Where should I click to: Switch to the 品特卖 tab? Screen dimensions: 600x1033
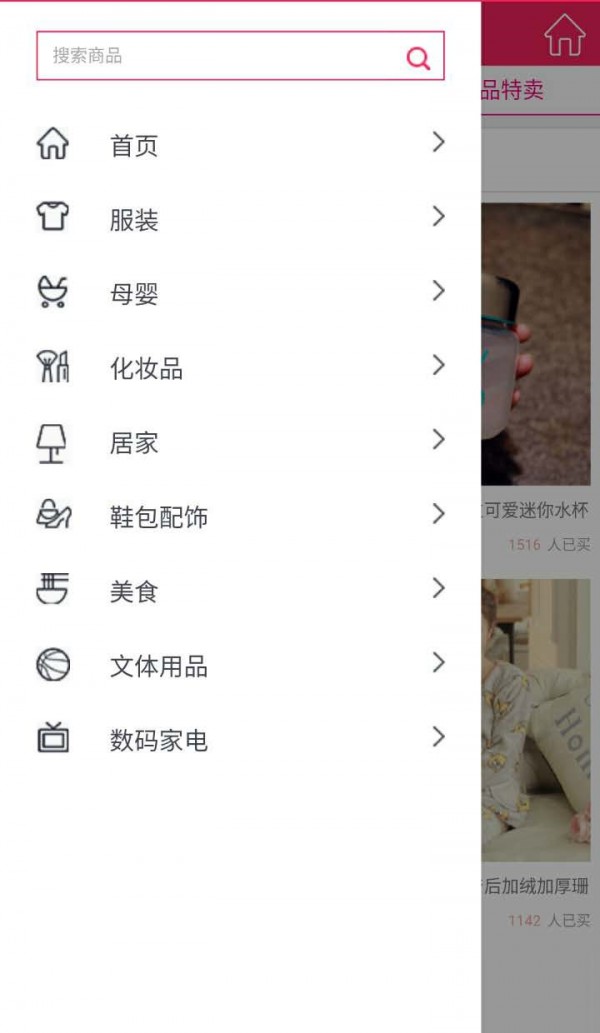pos(512,91)
